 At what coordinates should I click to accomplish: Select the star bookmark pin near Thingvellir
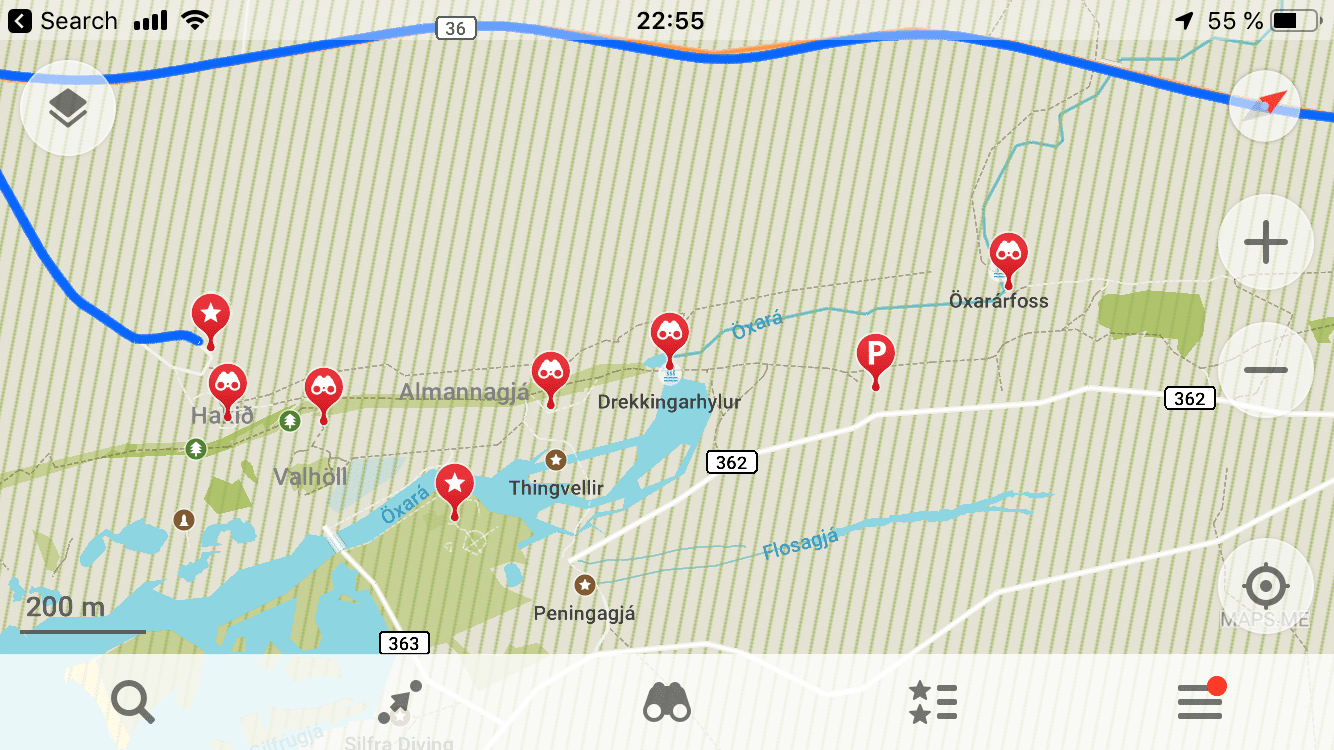point(455,484)
